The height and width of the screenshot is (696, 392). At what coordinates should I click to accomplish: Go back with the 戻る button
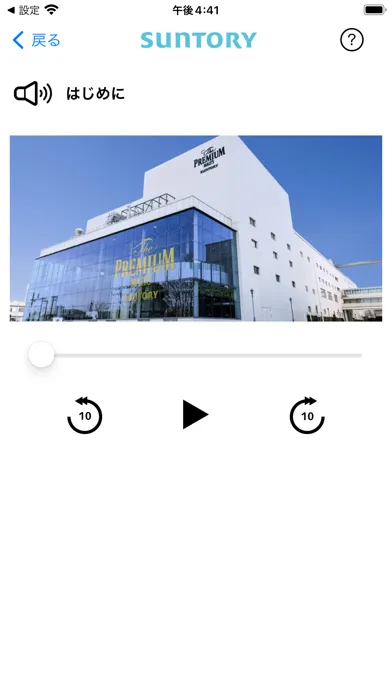coord(36,40)
